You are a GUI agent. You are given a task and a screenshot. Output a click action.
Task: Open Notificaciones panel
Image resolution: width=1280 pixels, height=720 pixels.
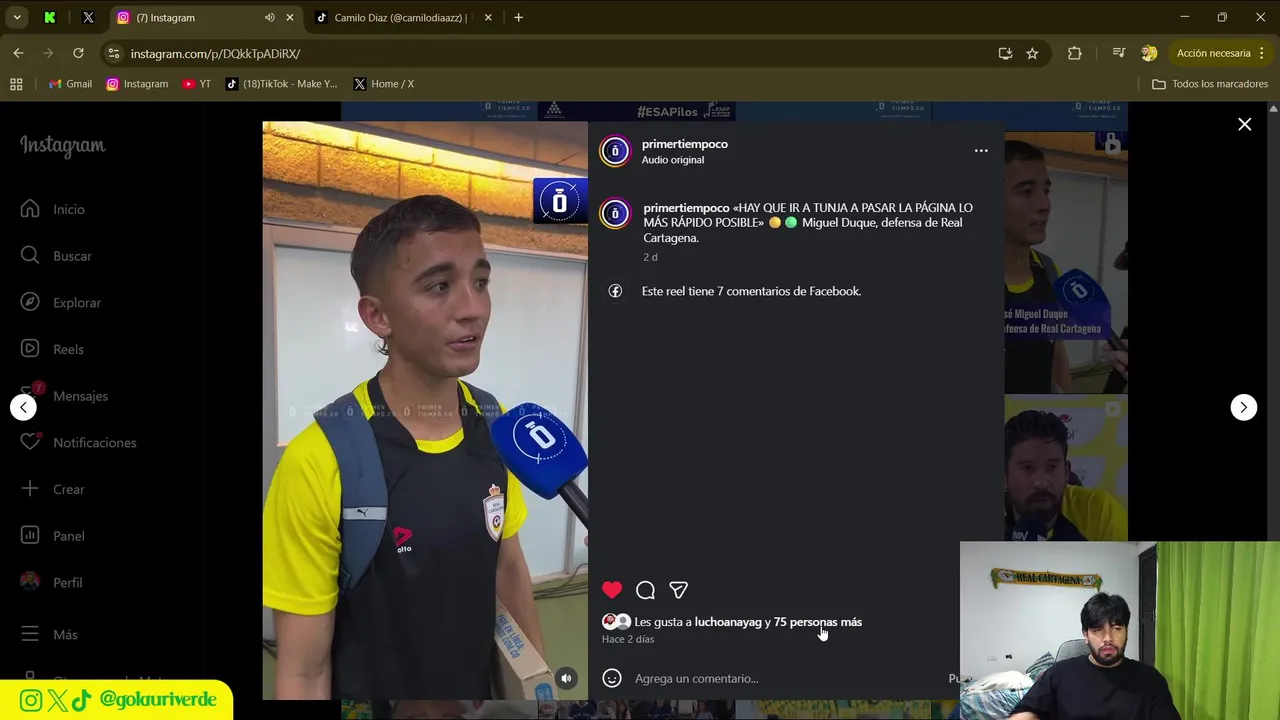point(94,443)
